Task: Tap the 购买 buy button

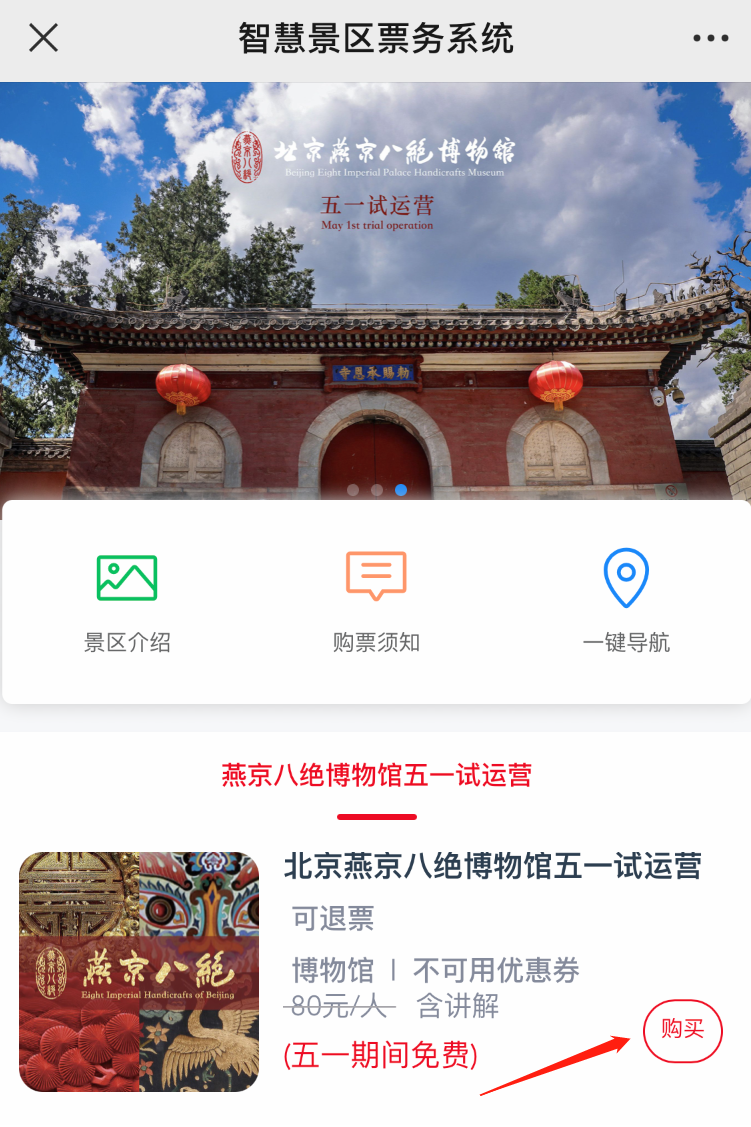Action: [x=682, y=1030]
